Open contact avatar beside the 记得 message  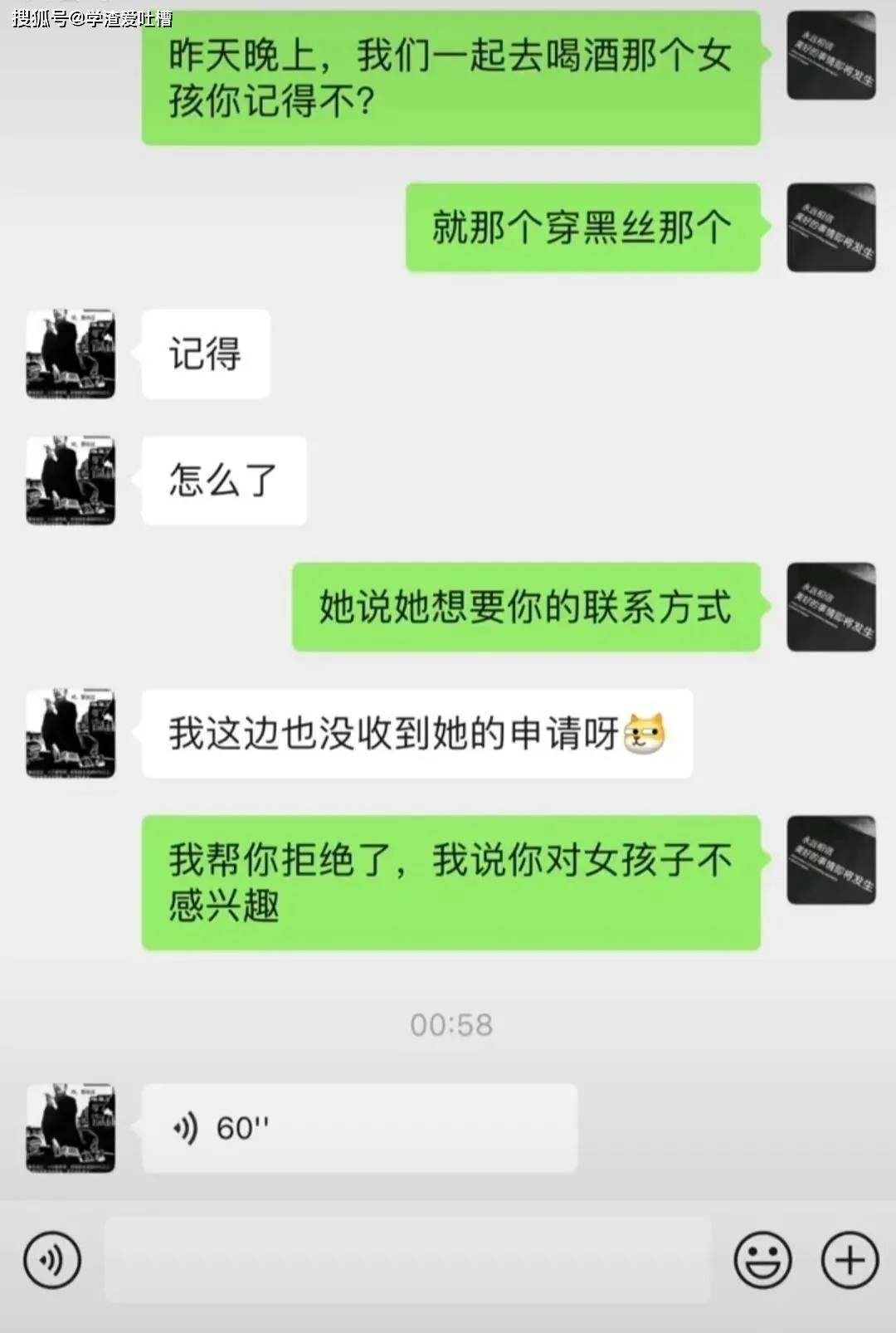71,354
